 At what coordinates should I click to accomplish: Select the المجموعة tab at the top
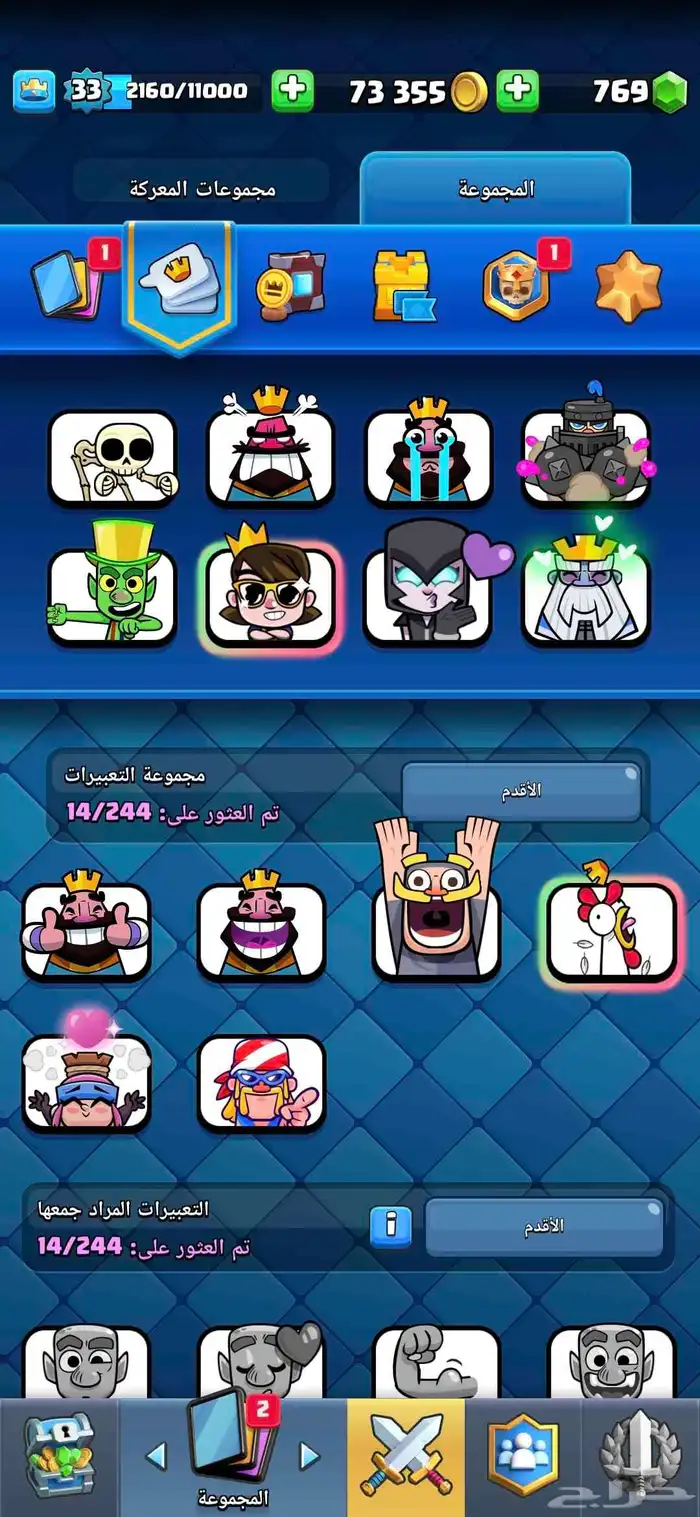point(496,188)
